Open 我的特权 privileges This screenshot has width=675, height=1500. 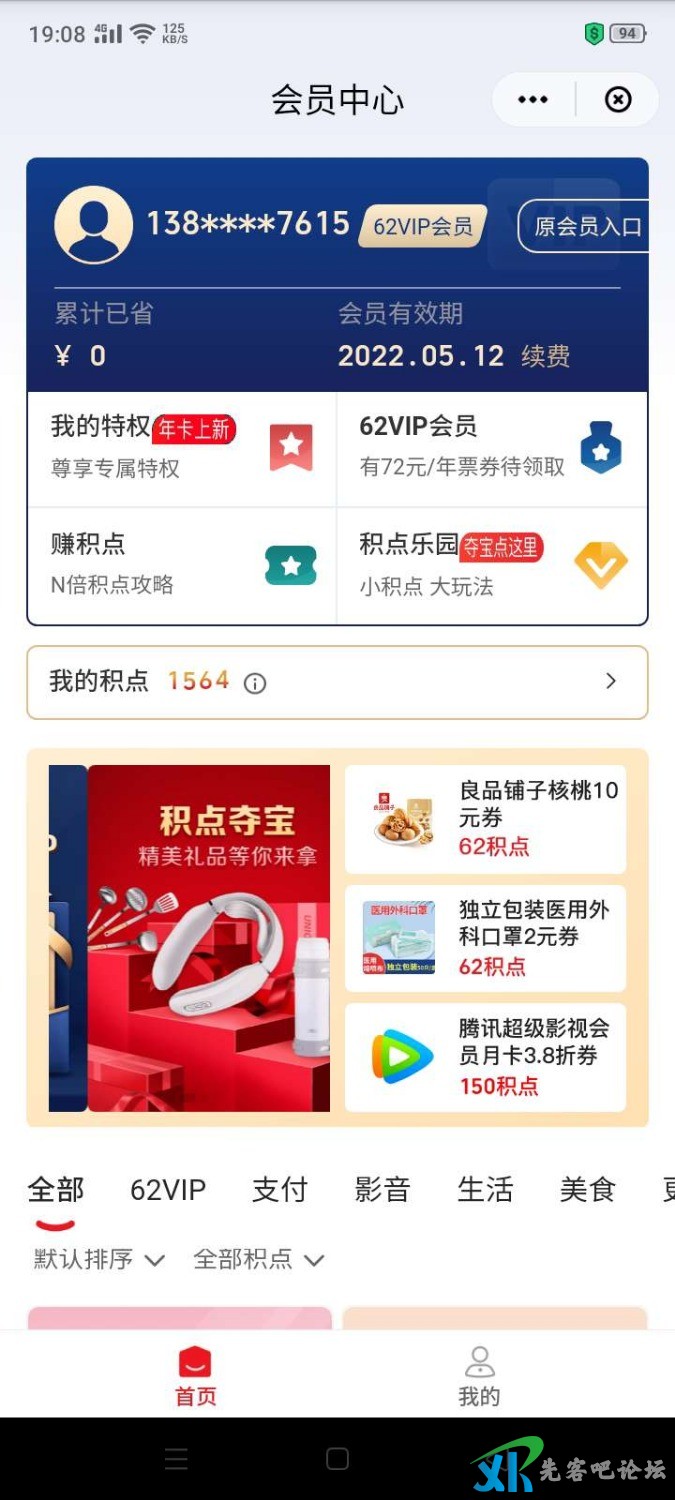182,447
